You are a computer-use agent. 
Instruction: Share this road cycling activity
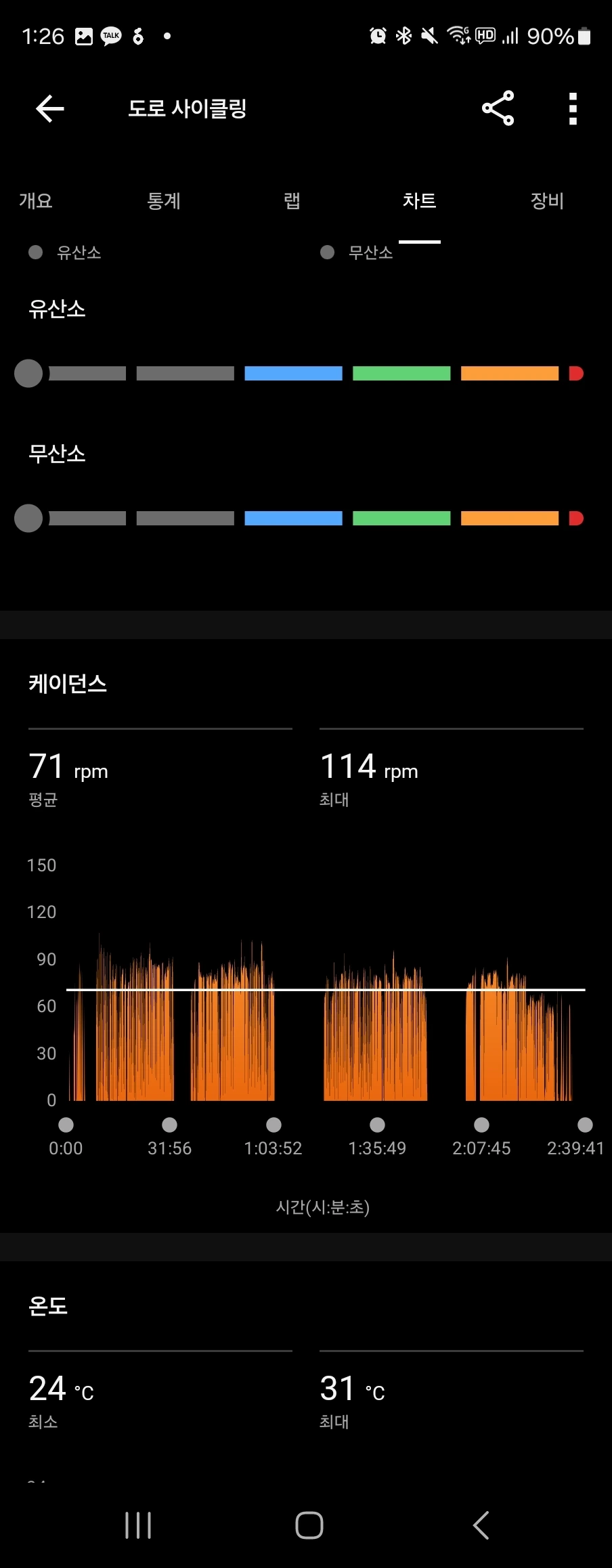[498, 108]
